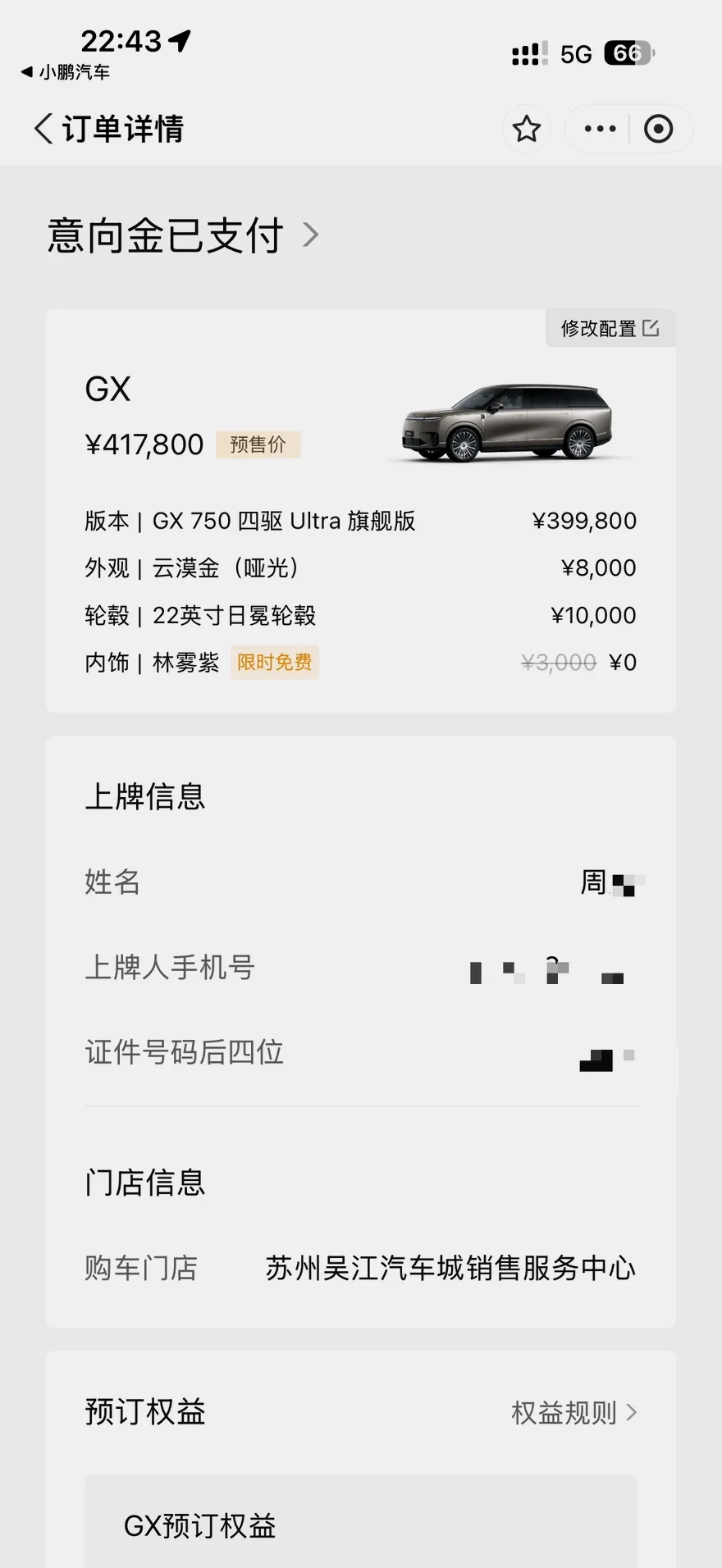
Task: Open 意向金已支付 status details
Action: (182, 235)
